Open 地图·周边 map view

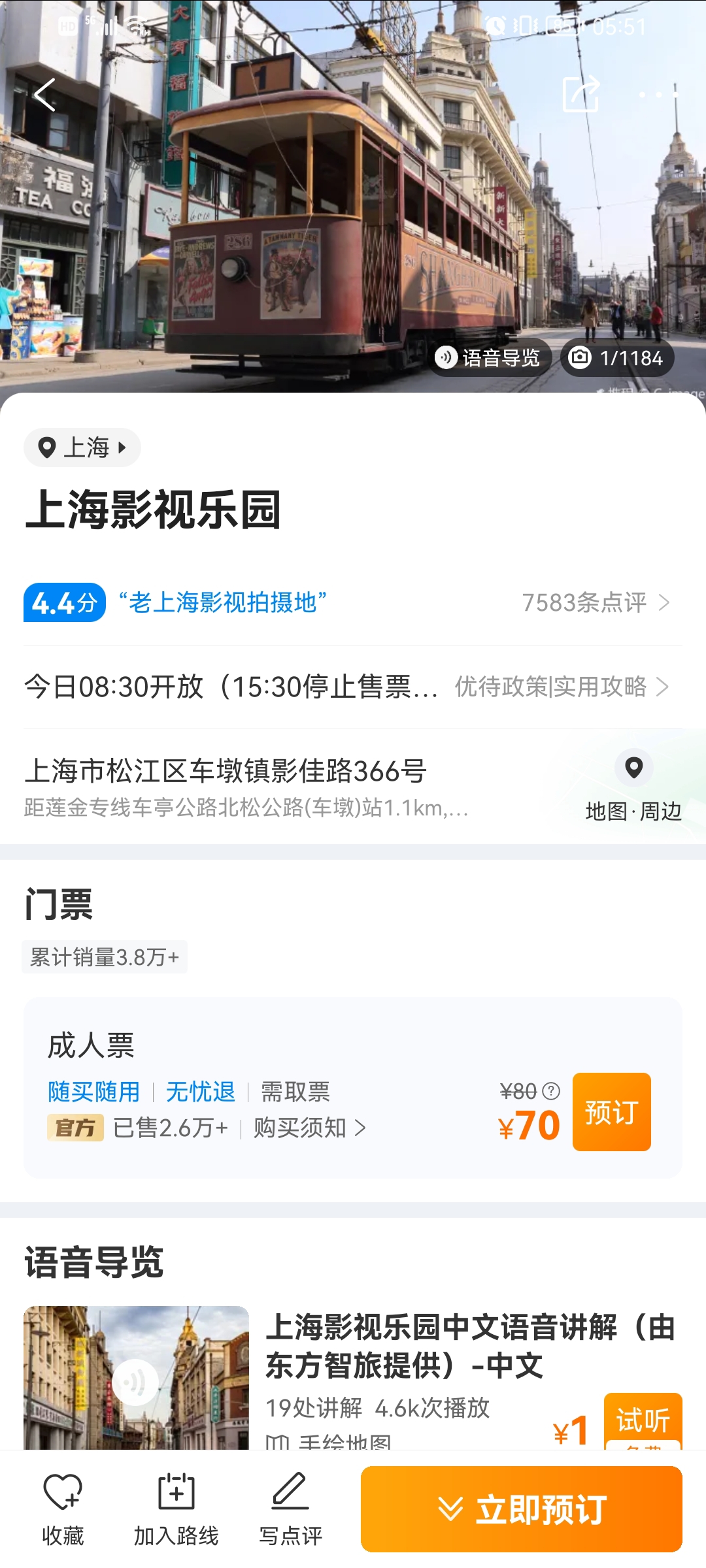(x=633, y=786)
